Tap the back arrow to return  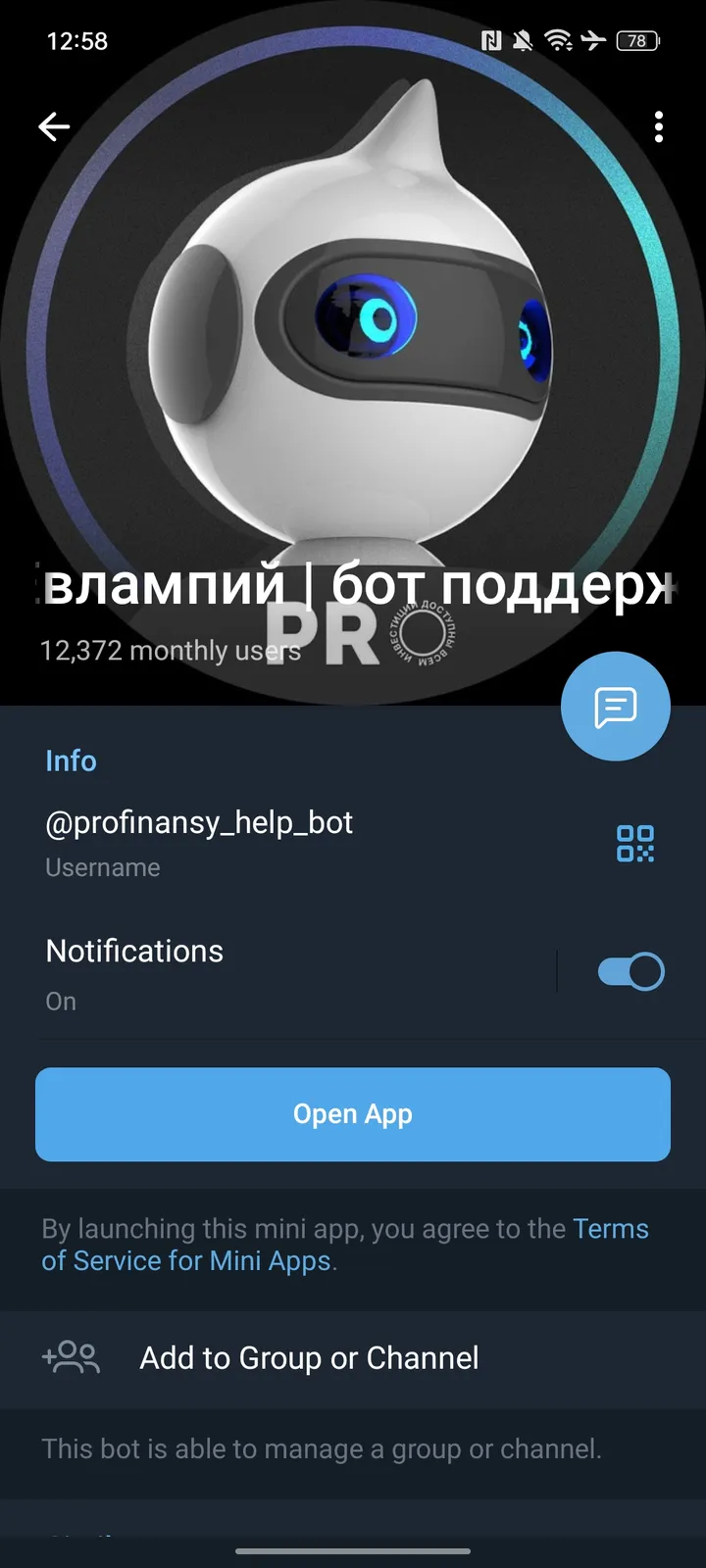click(54, 127)
